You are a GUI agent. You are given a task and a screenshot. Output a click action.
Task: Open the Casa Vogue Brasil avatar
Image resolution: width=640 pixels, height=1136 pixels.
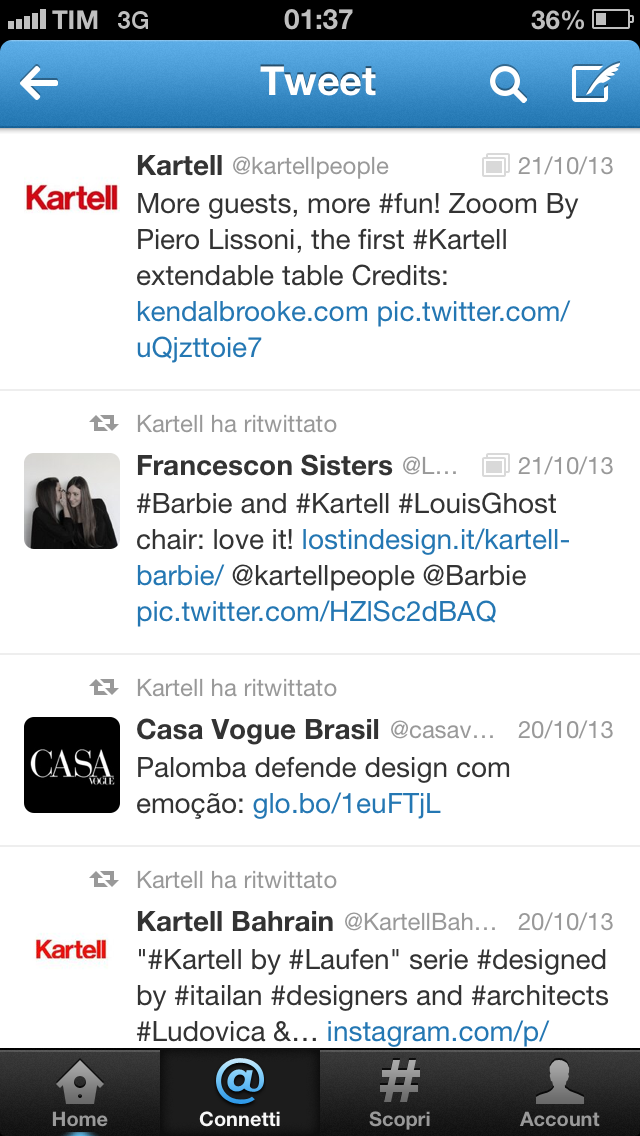71,764
